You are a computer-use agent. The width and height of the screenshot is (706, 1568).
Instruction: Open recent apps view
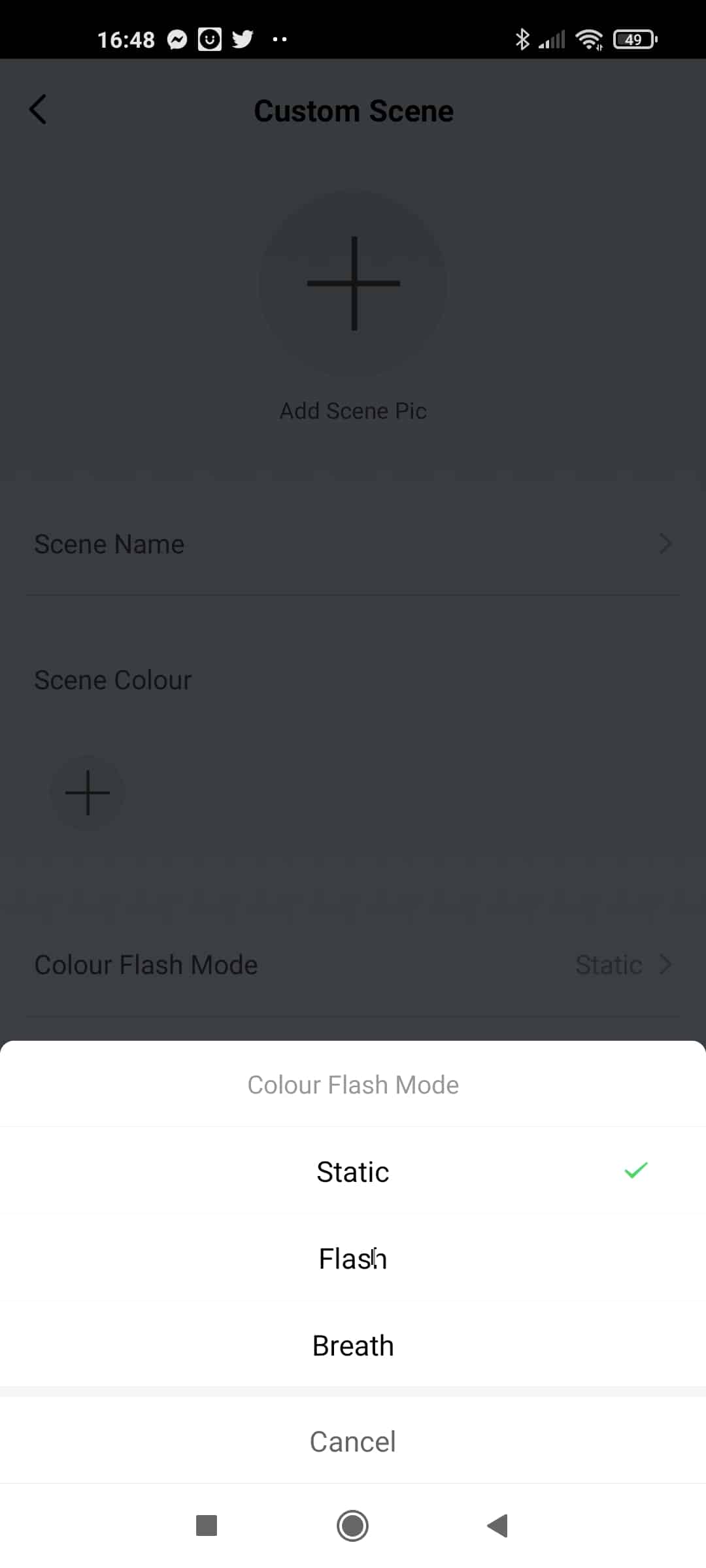click(x=207, y=1526)
